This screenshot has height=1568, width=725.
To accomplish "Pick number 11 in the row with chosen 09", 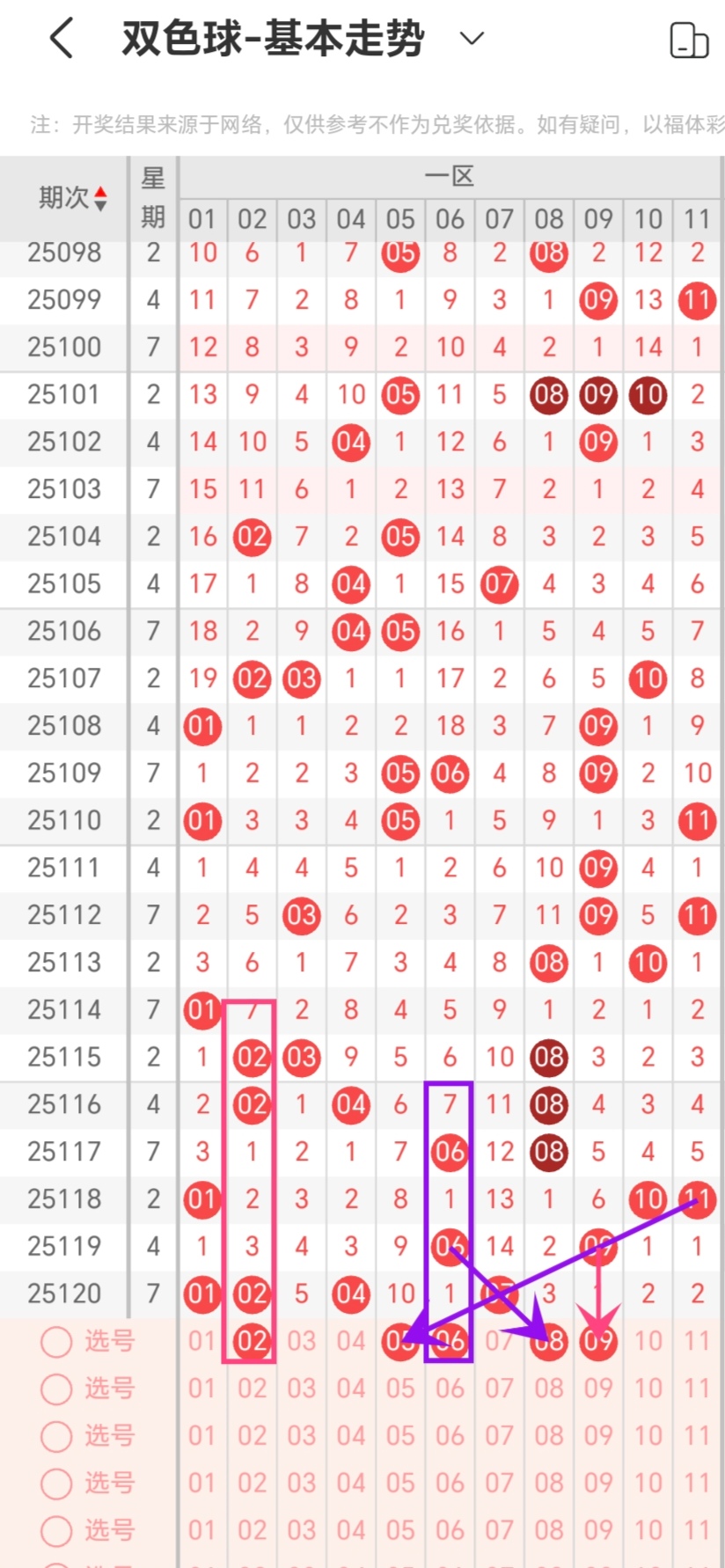I will pos(697,1341).
